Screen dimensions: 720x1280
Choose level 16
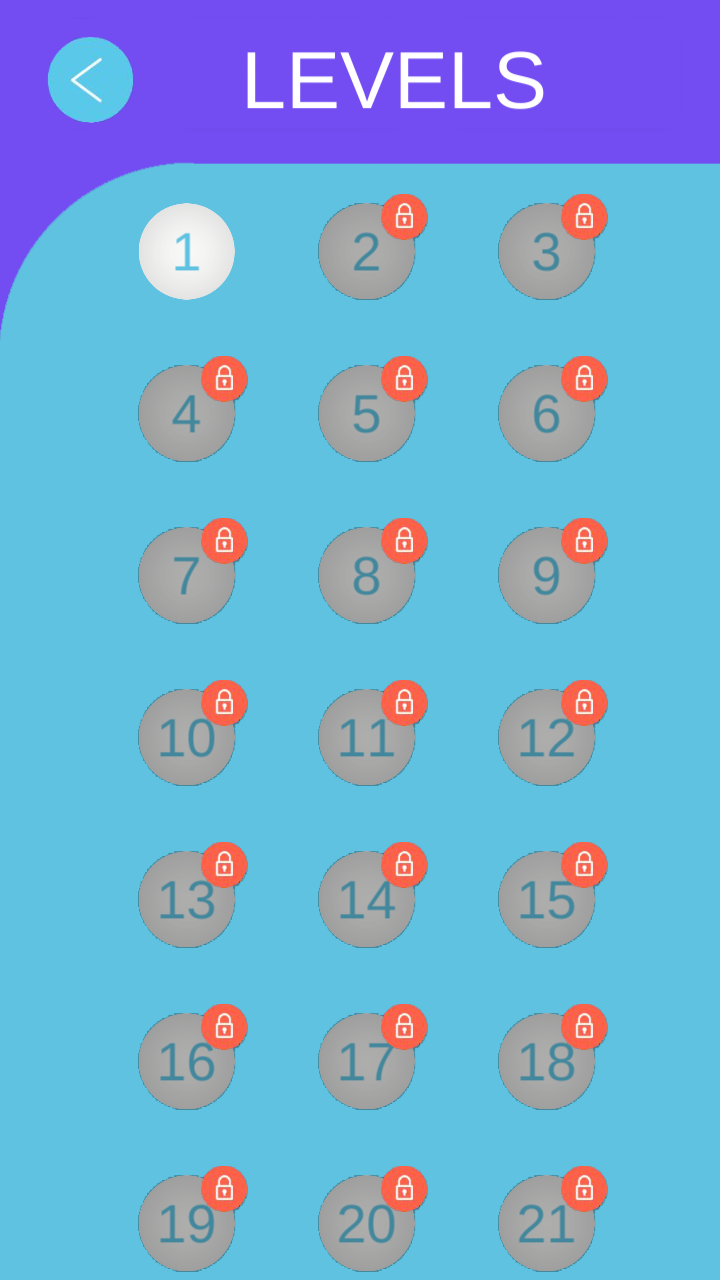(x=186, y=1062)
